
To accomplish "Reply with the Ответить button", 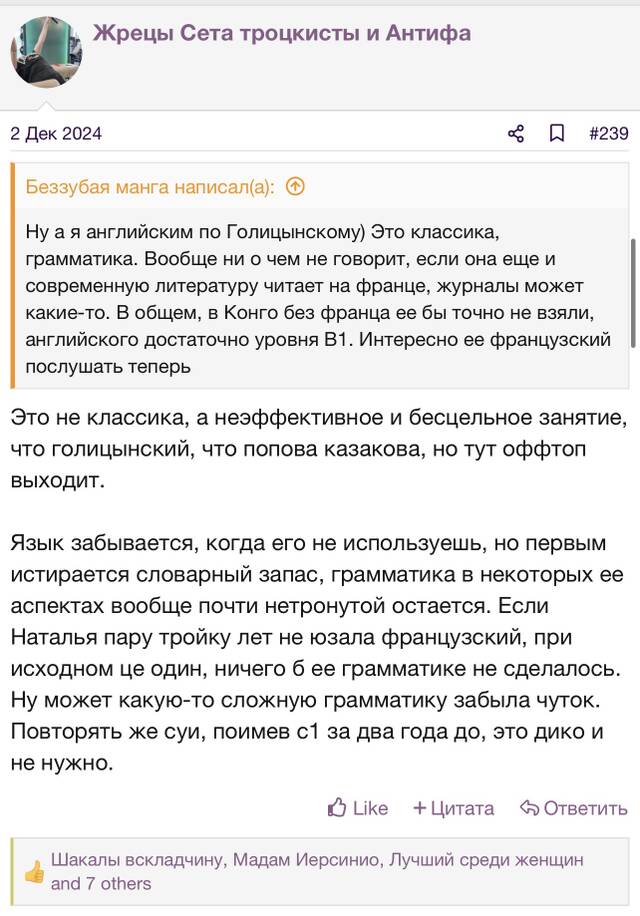I will click(573, 808).
